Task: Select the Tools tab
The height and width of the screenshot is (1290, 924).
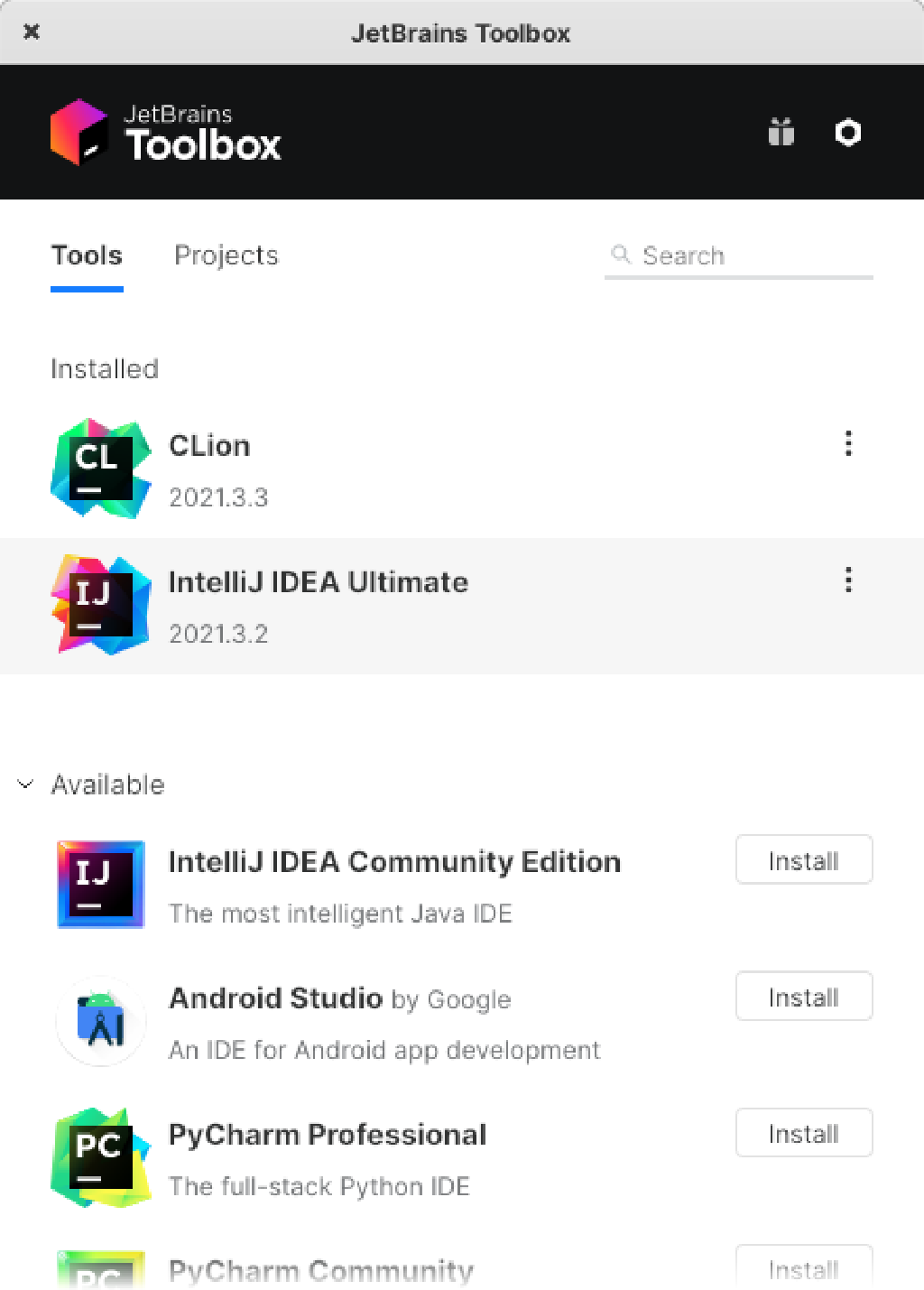Action: (87, 255)
